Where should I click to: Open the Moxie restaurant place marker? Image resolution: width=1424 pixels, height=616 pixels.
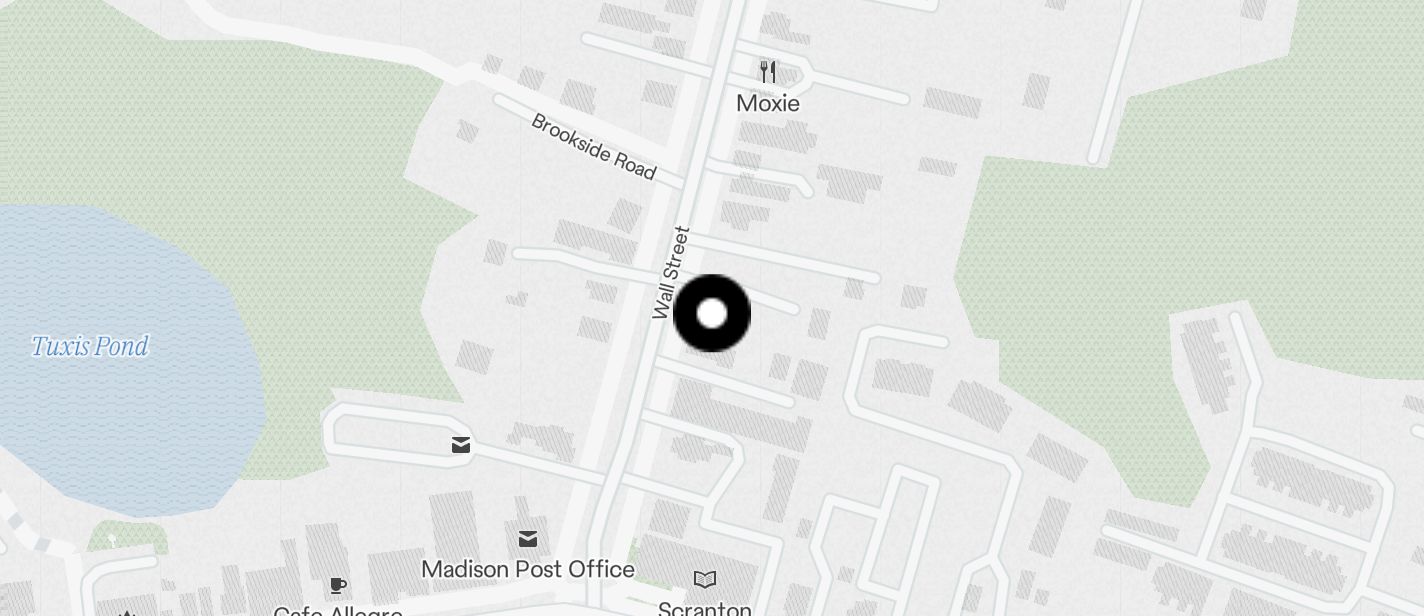click(x=767, y=72)
